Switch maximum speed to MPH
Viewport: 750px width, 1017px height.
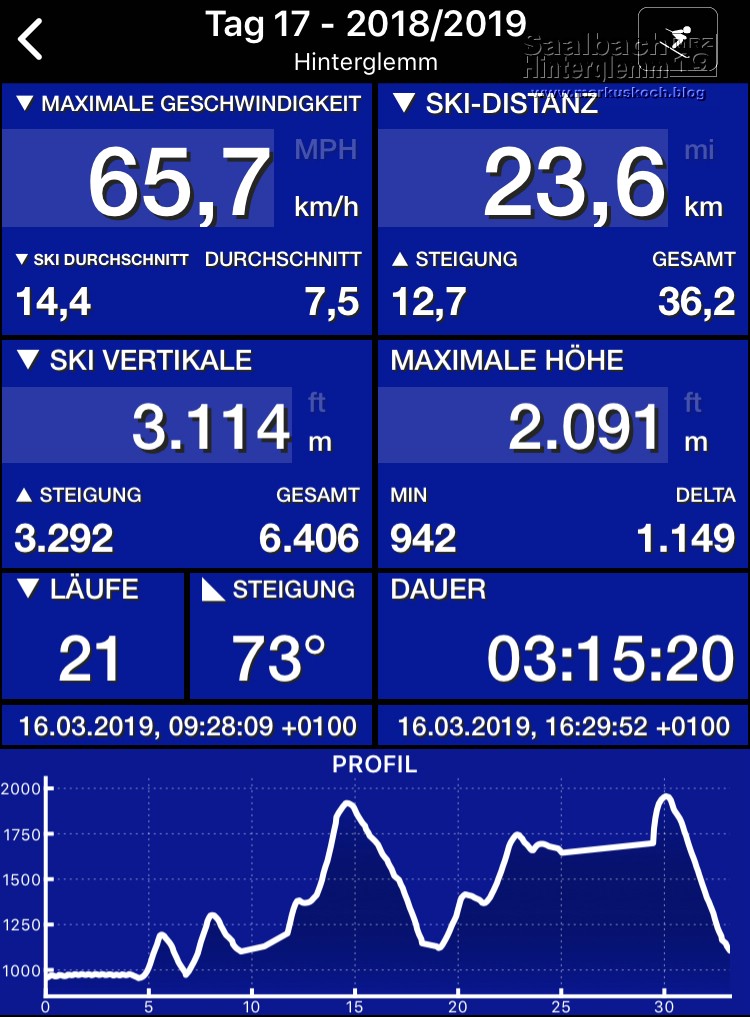coord(325,150)
